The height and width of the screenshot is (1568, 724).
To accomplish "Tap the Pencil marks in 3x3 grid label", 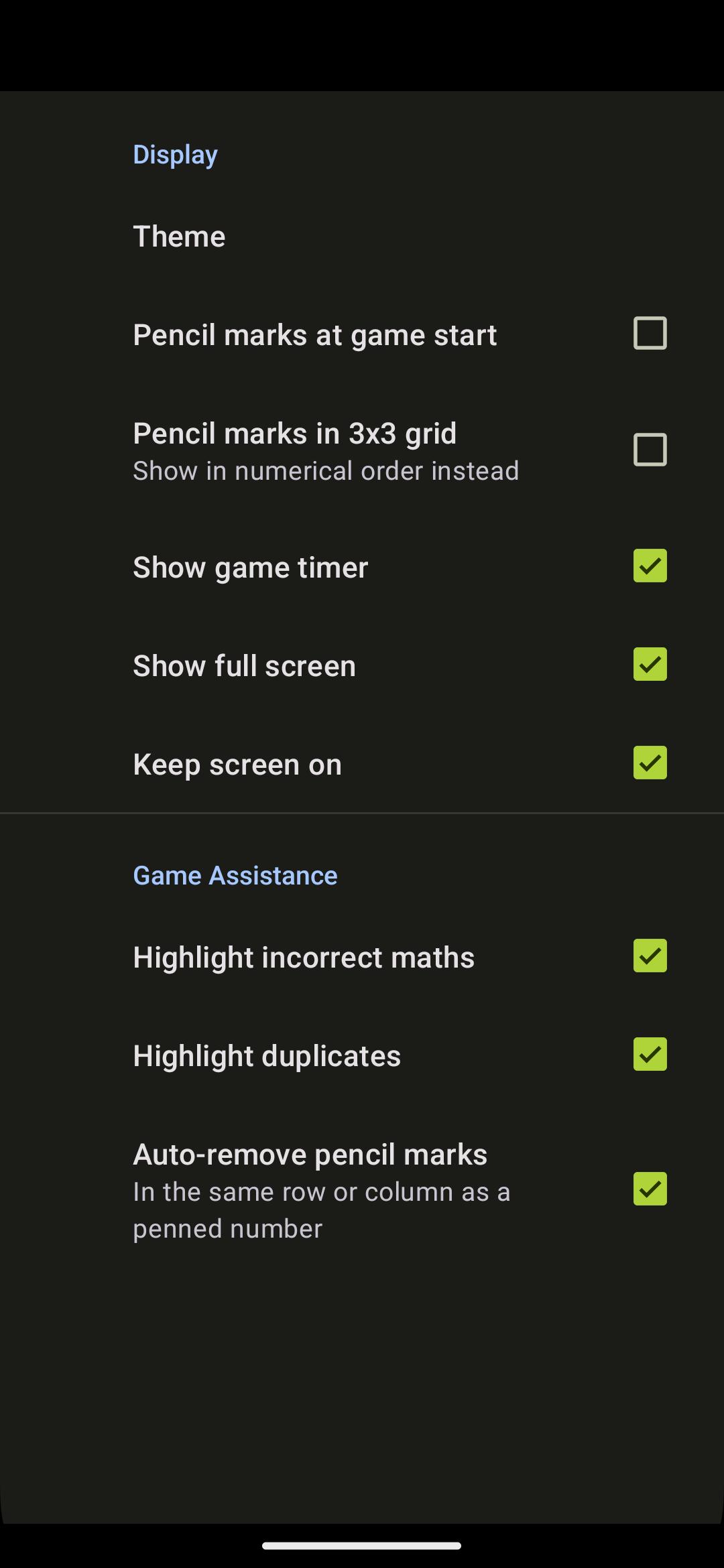I will [x=295, y=432].
